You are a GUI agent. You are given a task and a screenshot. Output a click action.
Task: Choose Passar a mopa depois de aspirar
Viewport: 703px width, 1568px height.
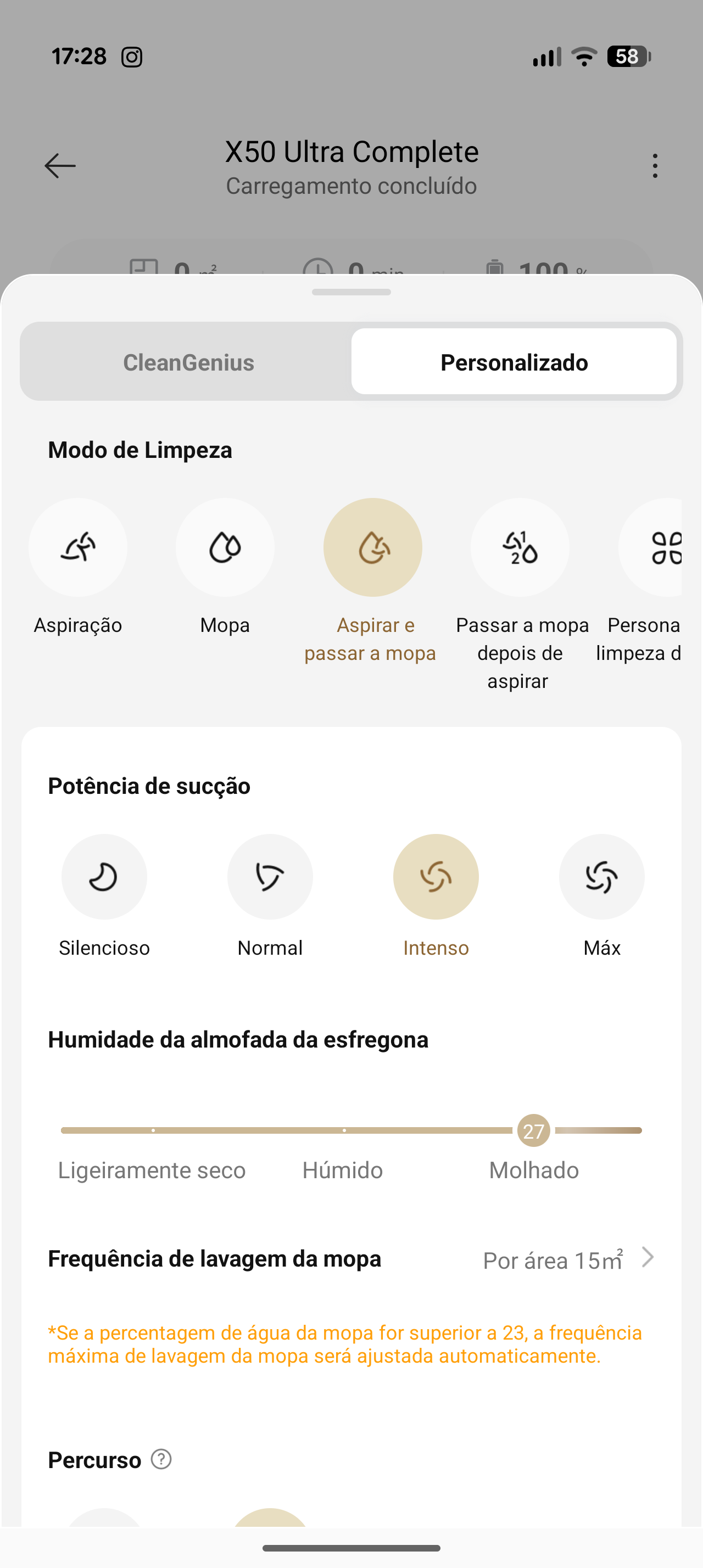coord(520,547)
